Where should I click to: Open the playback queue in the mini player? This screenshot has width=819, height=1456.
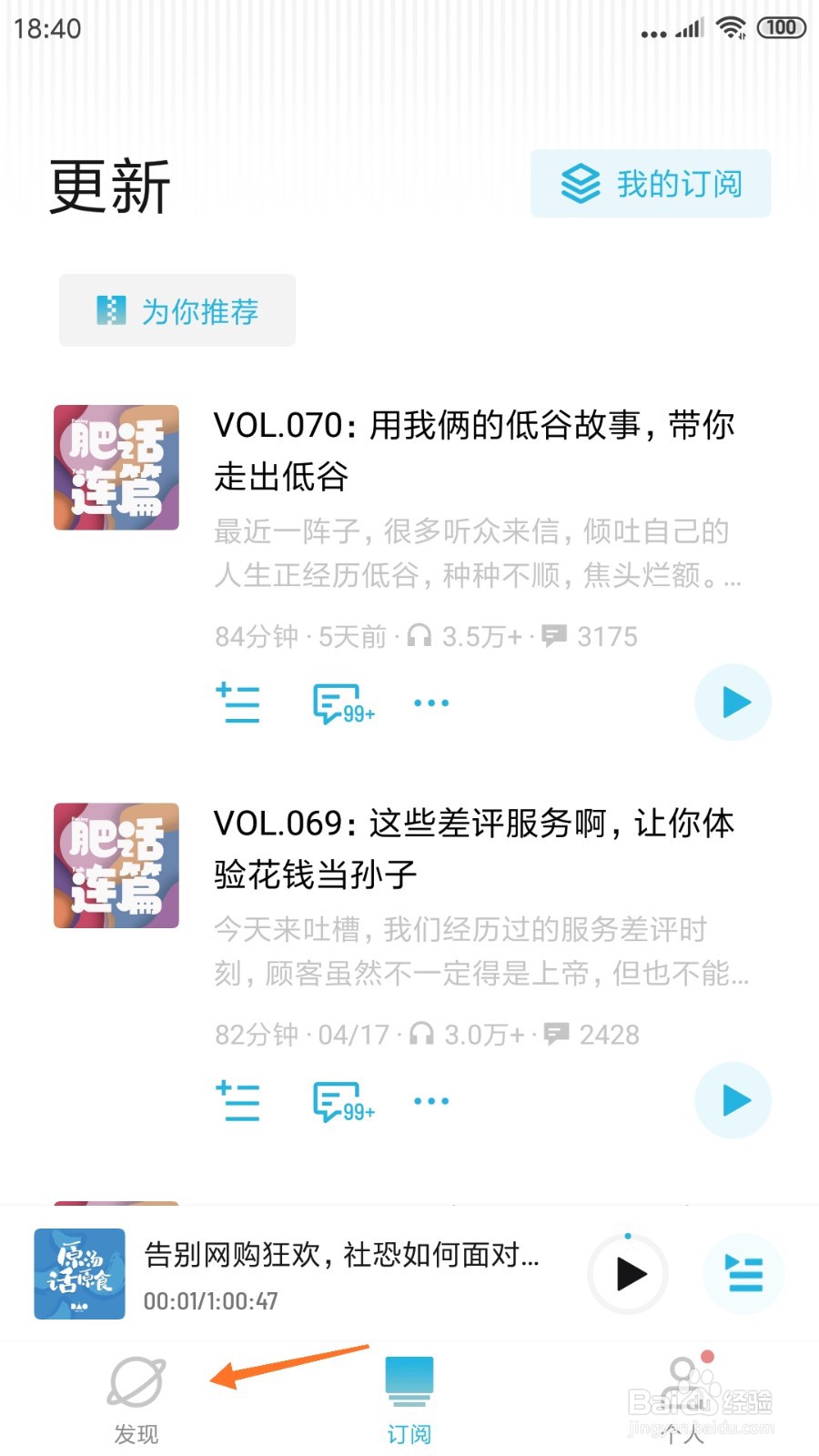pyautogui.click(x=744, y=1275)
